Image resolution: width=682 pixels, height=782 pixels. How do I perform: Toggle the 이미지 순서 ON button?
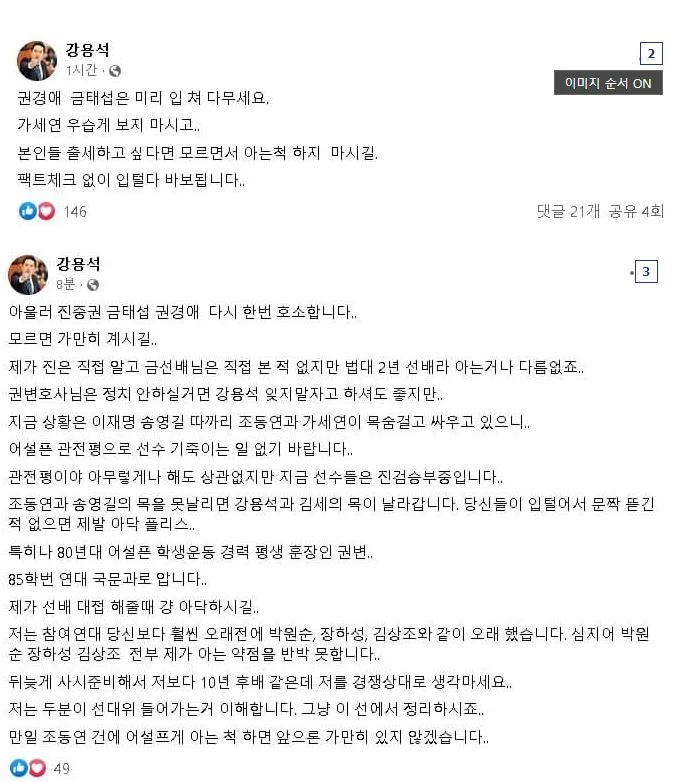pos(608,83)
